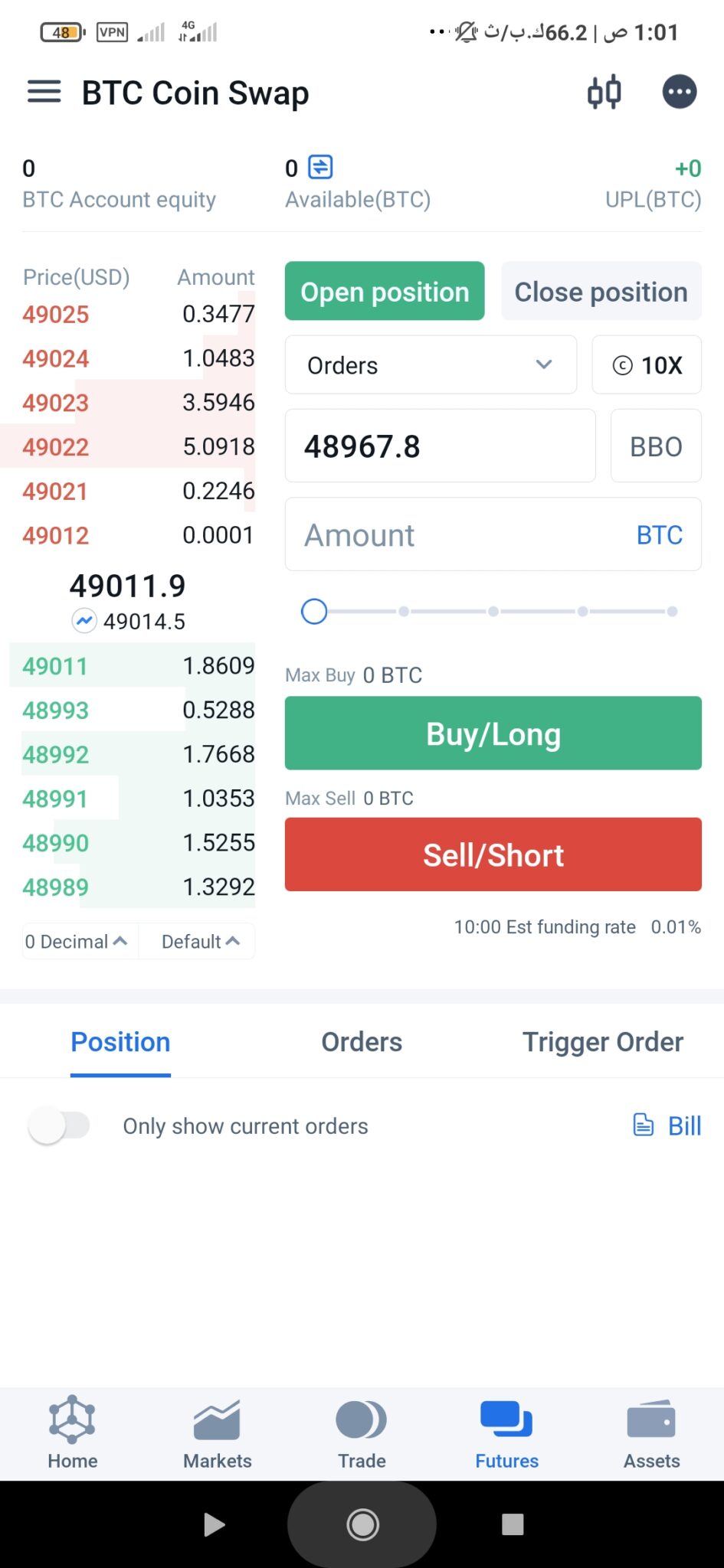Screen dimensions: 724x1568
Task: Tap the red Sell/Short button
Action: point(493,854)
